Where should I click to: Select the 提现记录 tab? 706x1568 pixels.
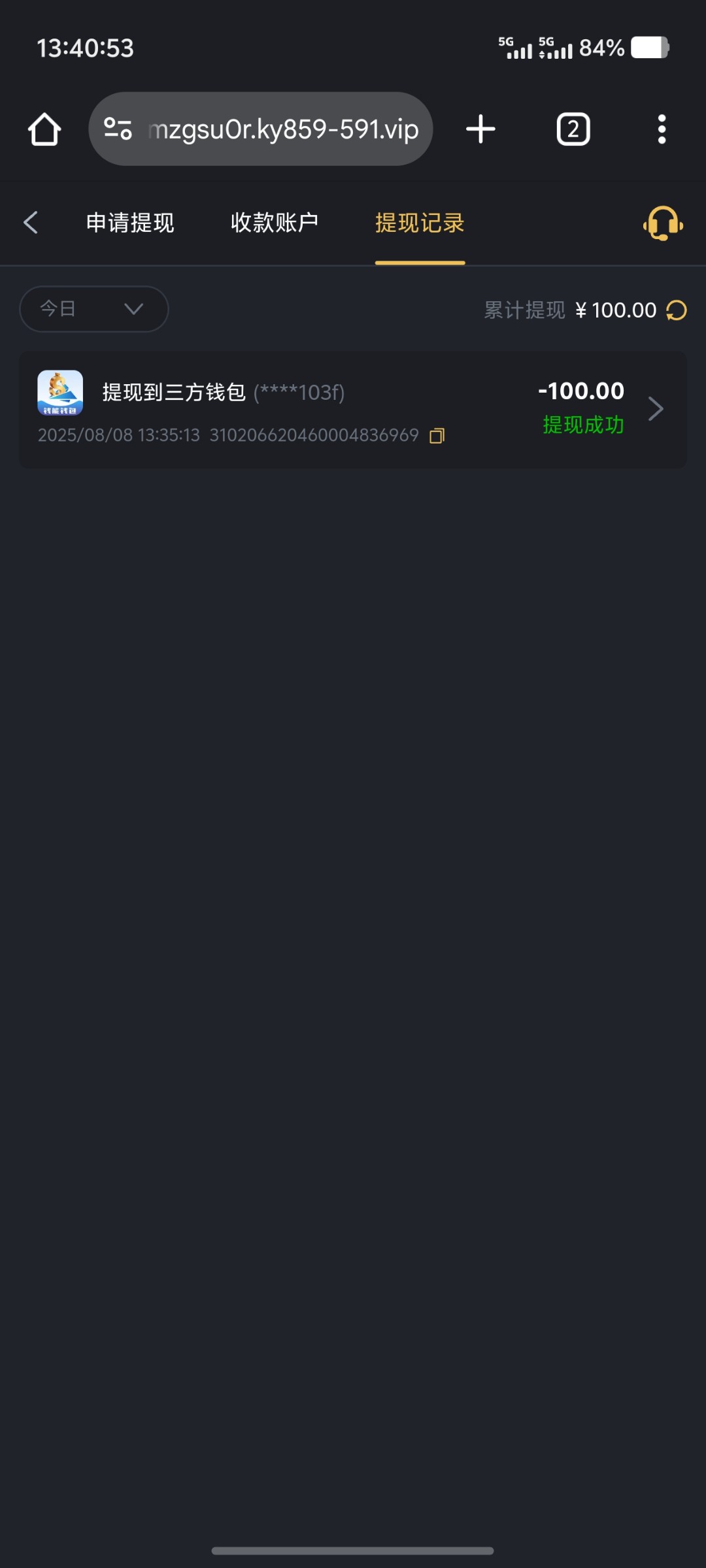[x=420, y=223]
